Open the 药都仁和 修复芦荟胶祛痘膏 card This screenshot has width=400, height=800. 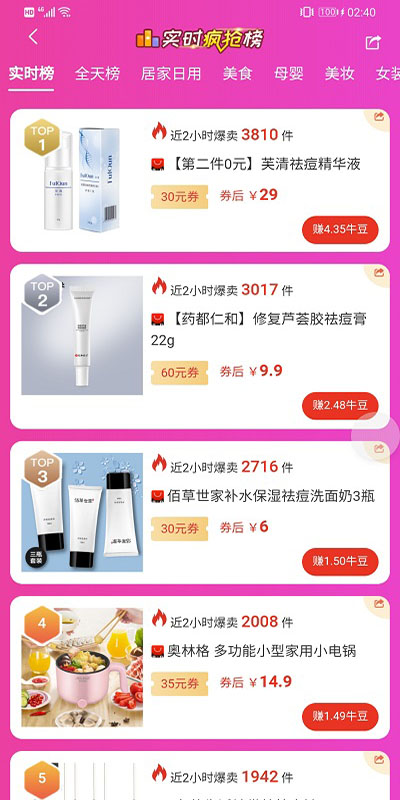[x=200, y=346]
